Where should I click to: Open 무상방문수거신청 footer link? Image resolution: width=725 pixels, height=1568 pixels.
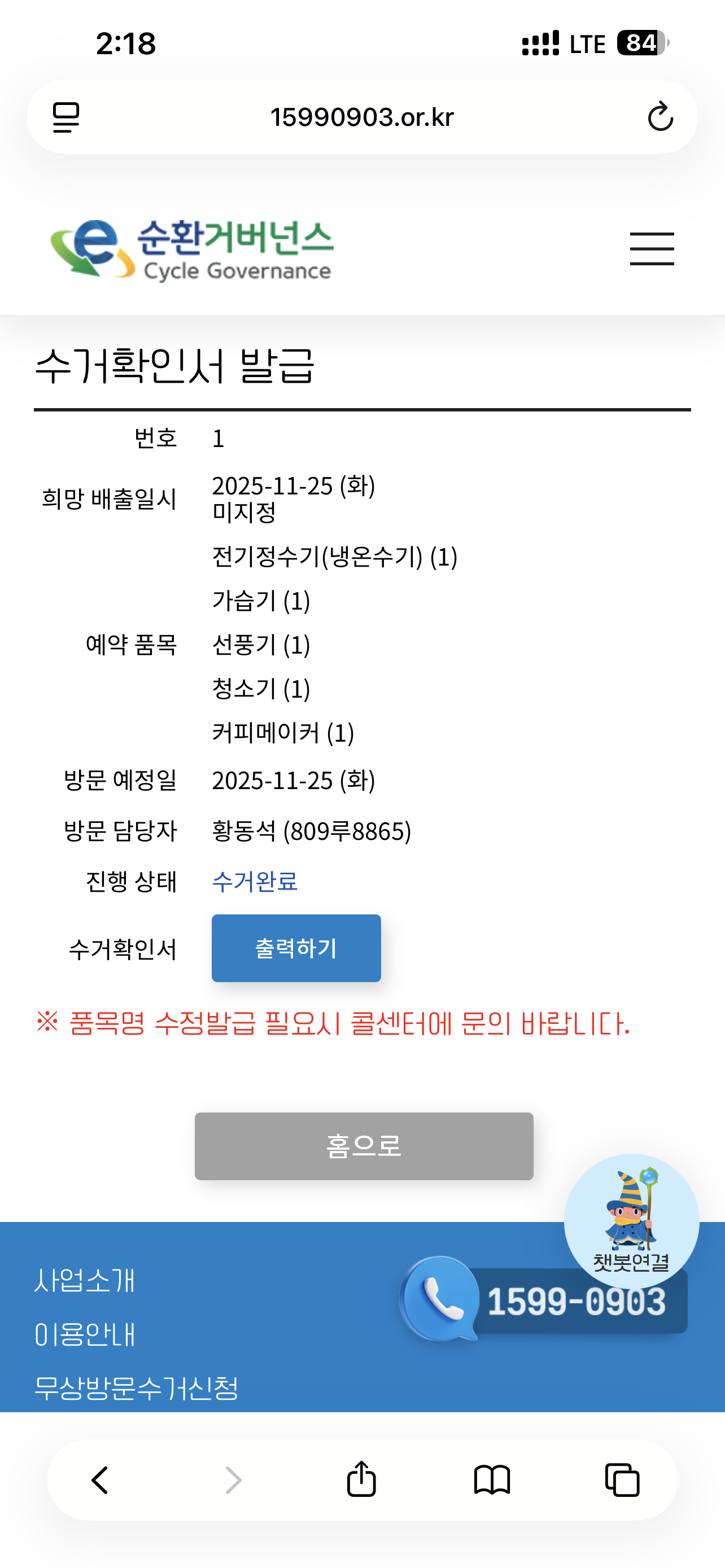[136, 1388]
